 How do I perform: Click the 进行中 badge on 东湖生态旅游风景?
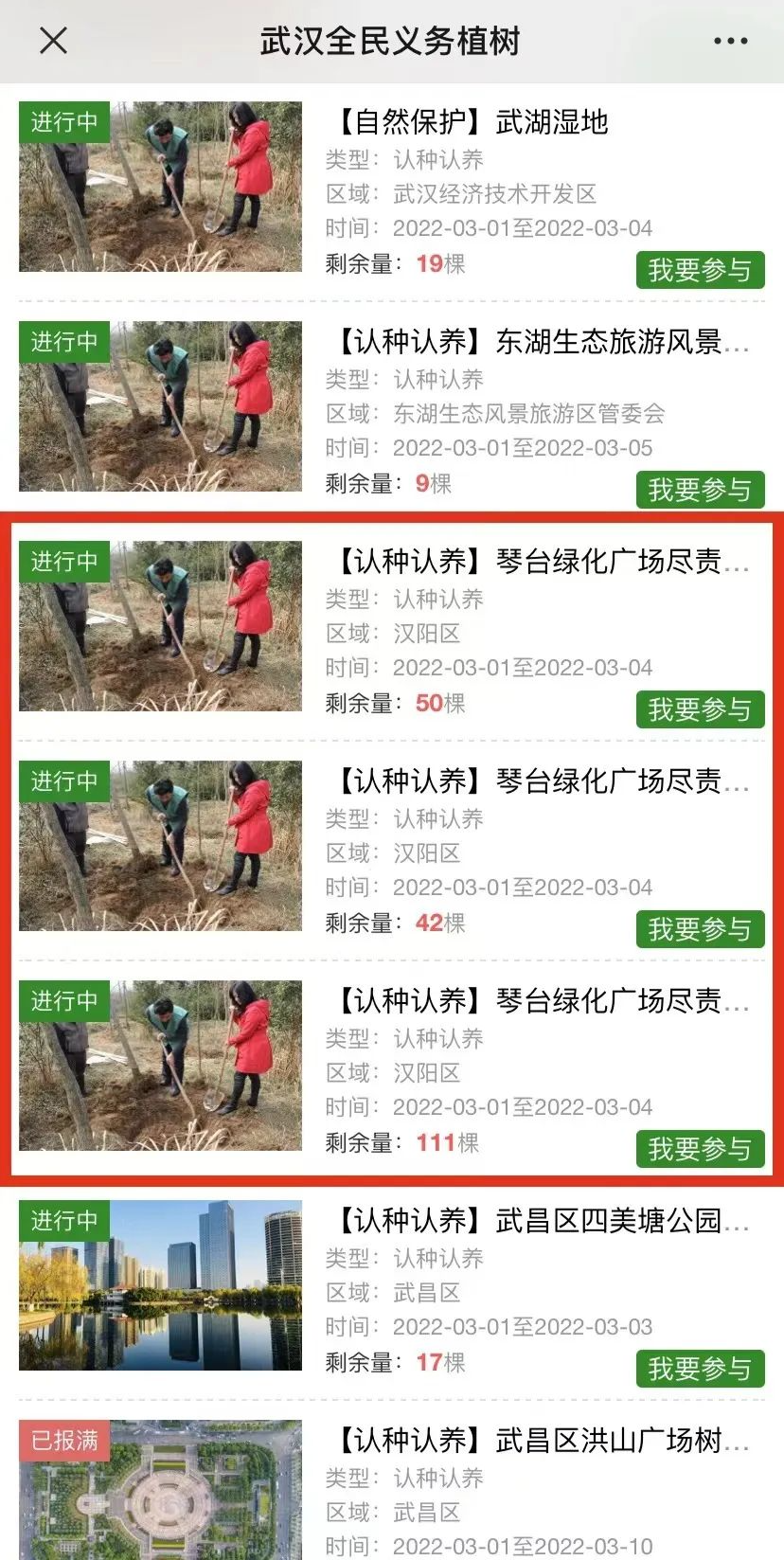click(63, 344)
